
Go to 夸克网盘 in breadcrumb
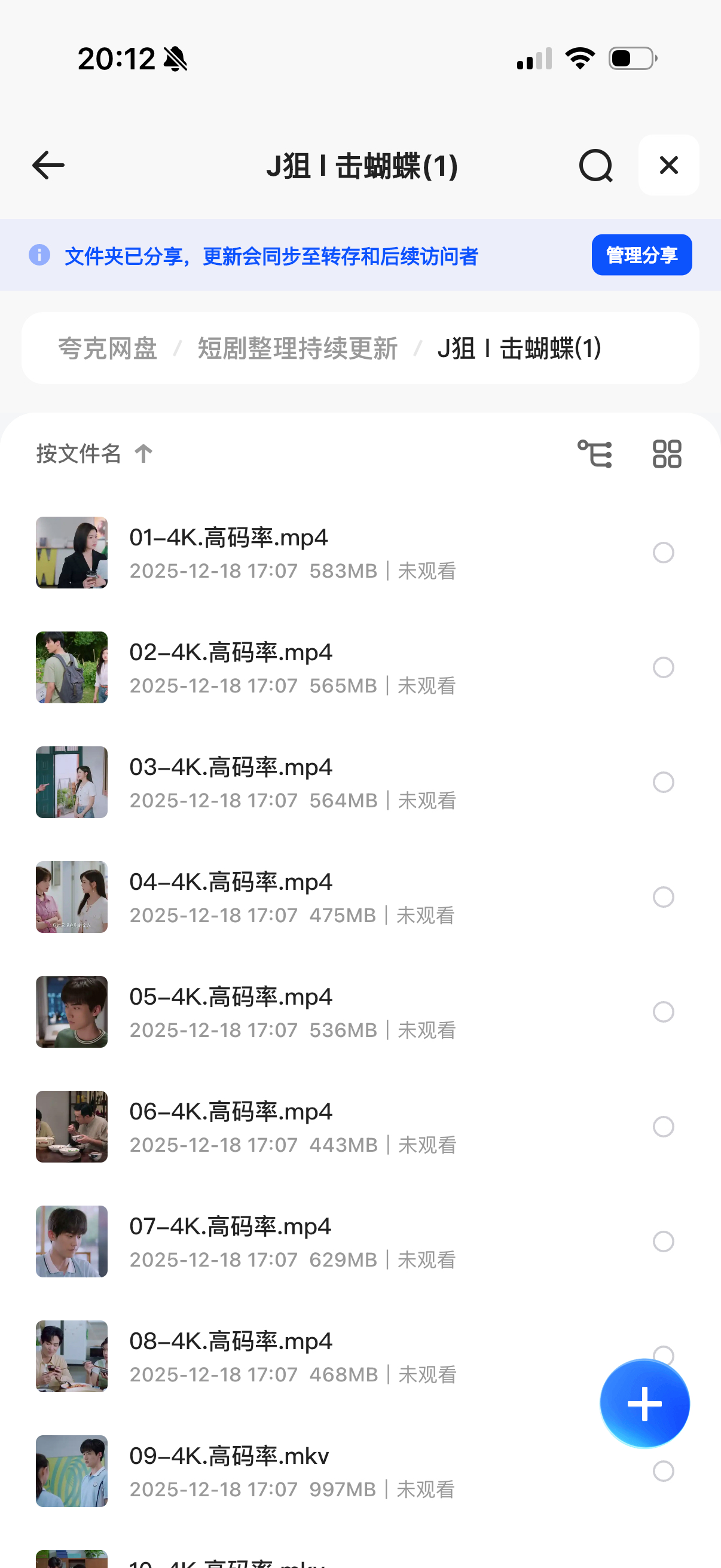(107, 349)
